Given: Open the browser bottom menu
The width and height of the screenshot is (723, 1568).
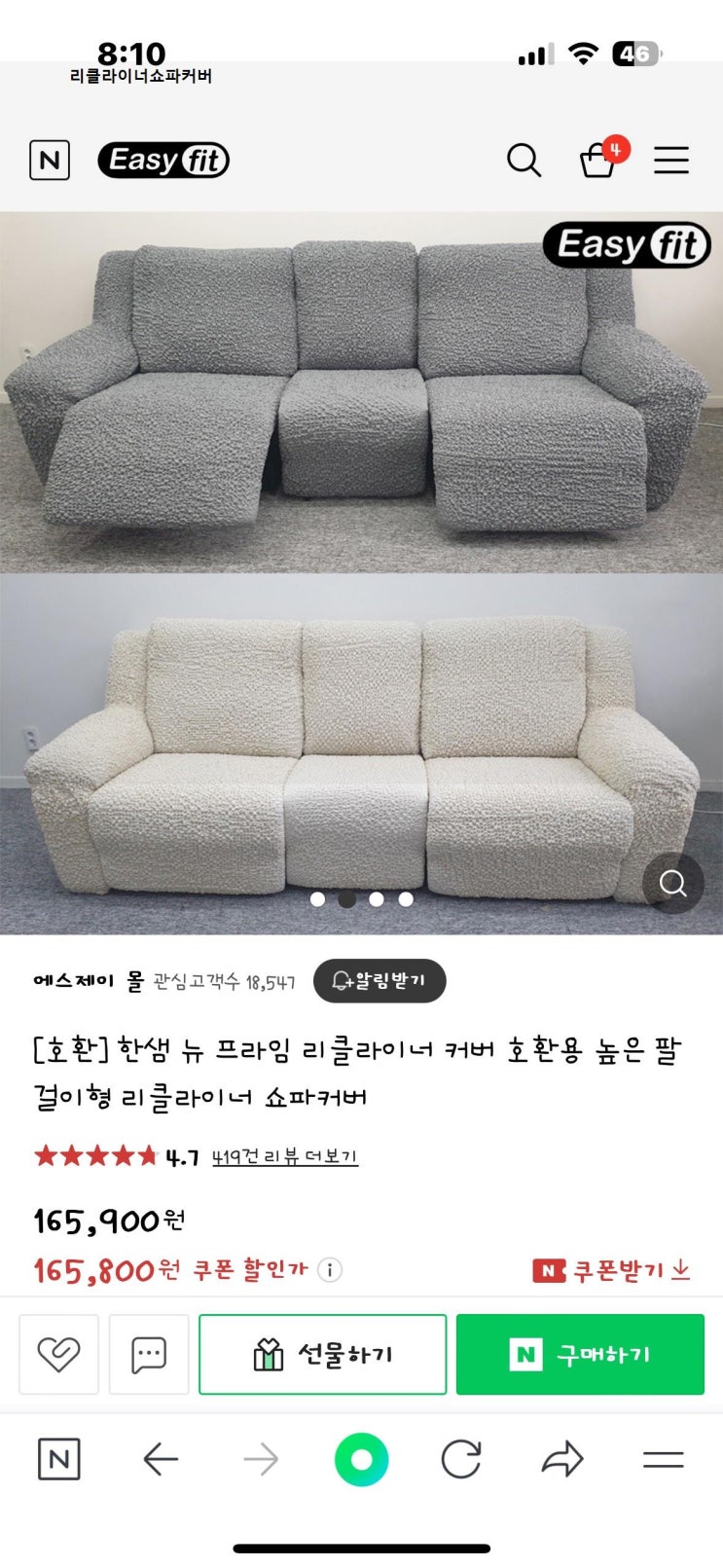Looking at the screenshot, I should click(664, 1459).
